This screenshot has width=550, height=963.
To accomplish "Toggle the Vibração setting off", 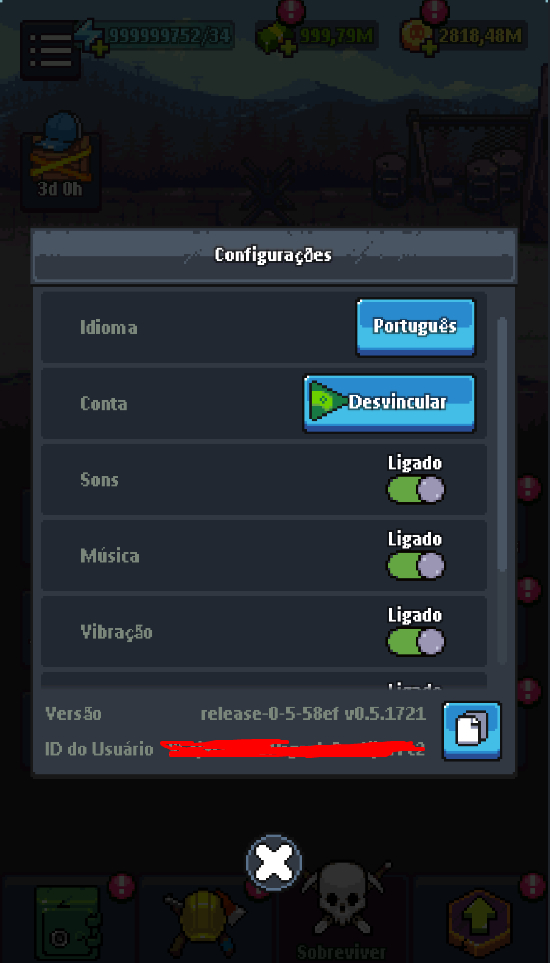I will (x=416, y=642).
